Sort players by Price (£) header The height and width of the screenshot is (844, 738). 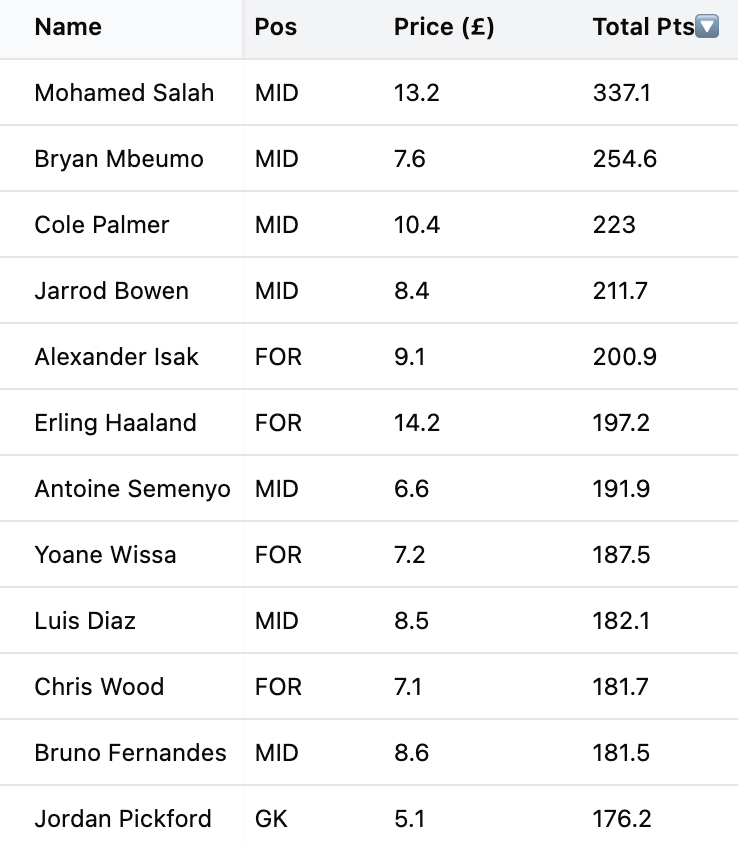click(x=444, y=27)
